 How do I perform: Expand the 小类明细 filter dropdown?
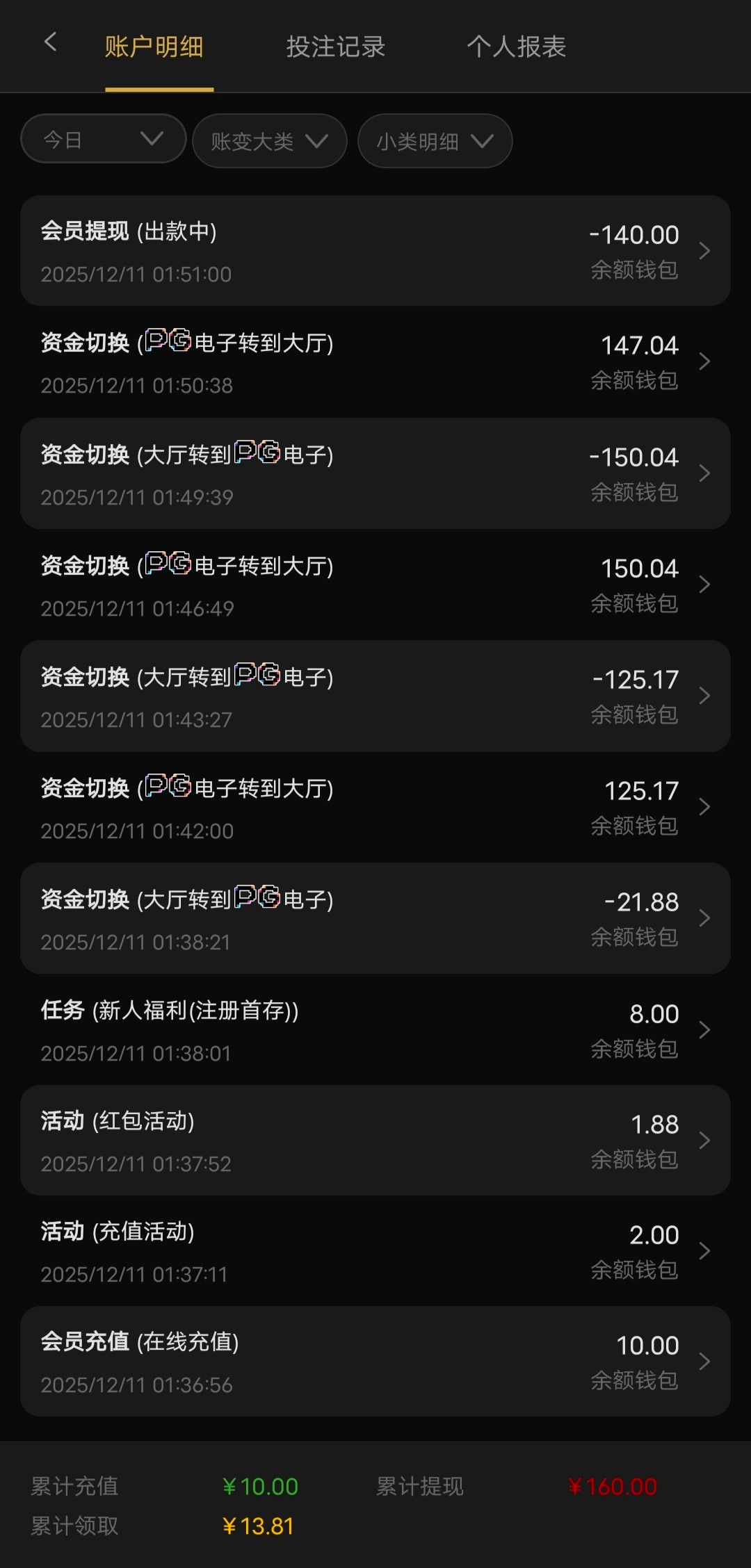tap(435, 142)
